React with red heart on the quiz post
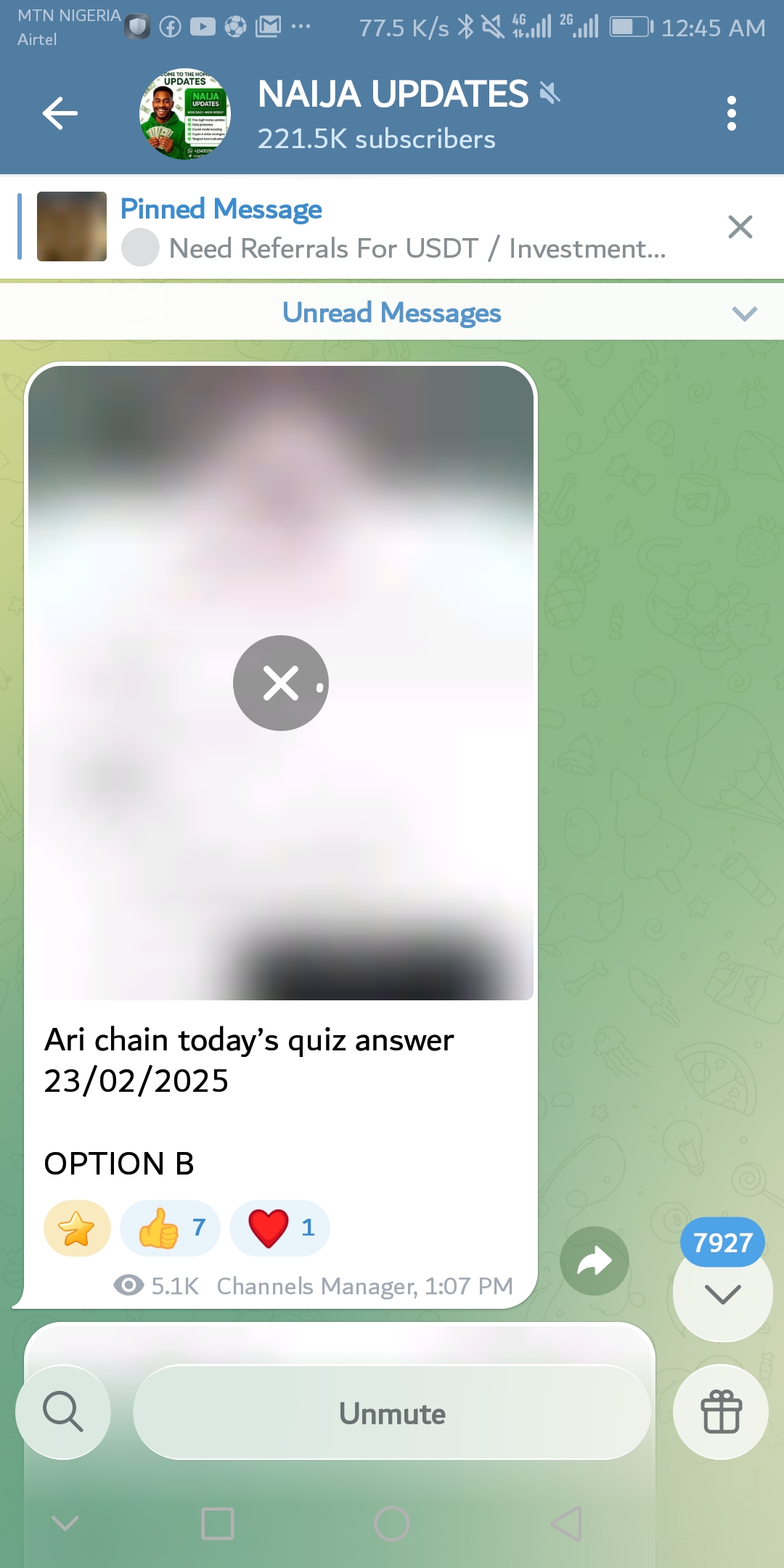This screenshot has width=784, height=1568. tap(279, 1228)
